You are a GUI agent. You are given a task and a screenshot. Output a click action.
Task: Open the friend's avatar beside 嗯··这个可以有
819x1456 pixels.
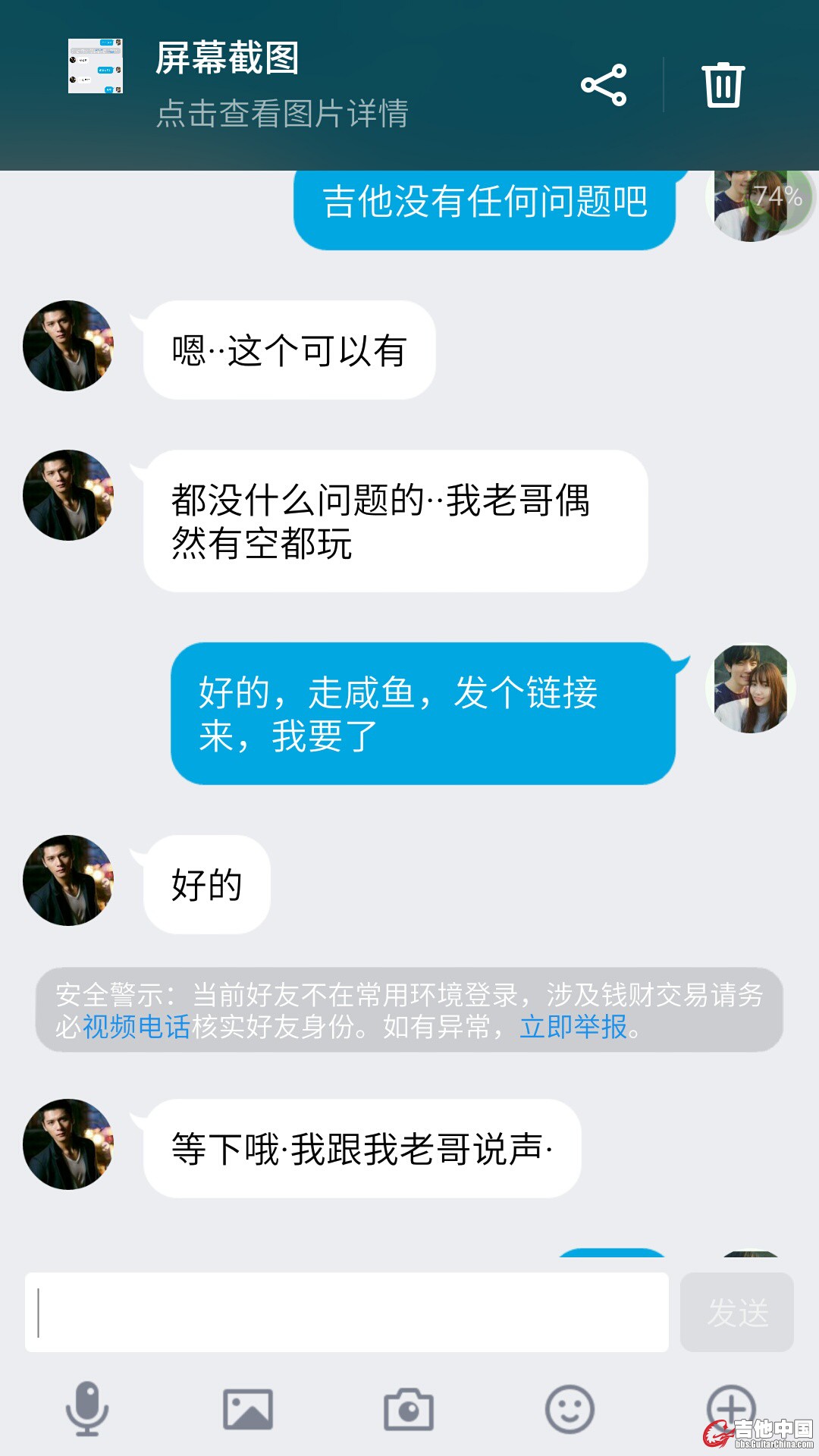click(68, 346)
